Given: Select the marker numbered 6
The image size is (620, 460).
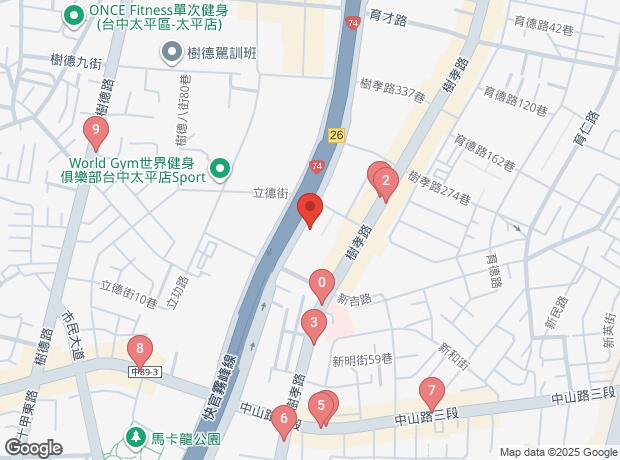Looking at the screenshot, I should (x=284, y=422).
